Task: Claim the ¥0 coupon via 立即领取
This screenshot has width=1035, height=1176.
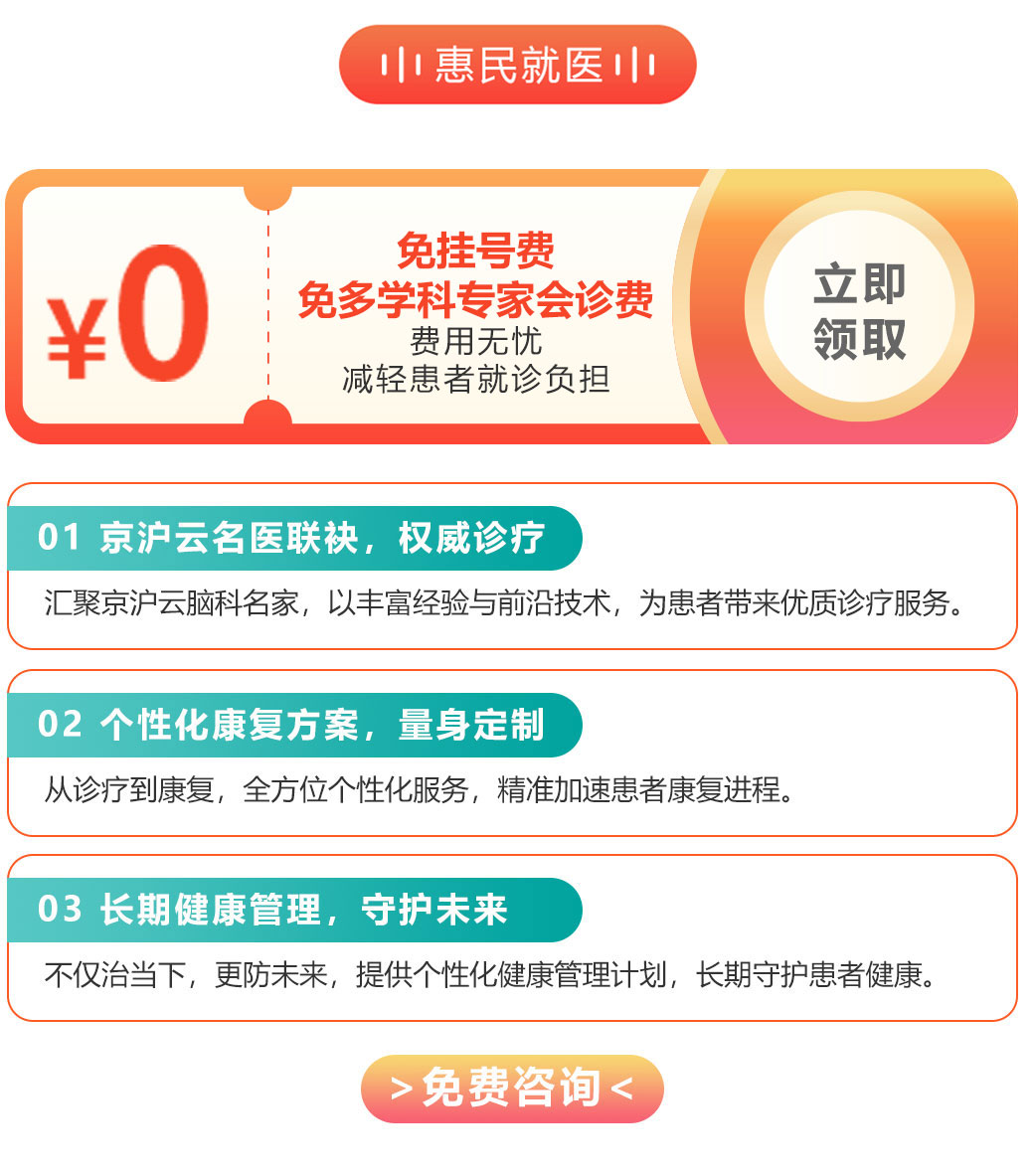Action: click(859, 310)
